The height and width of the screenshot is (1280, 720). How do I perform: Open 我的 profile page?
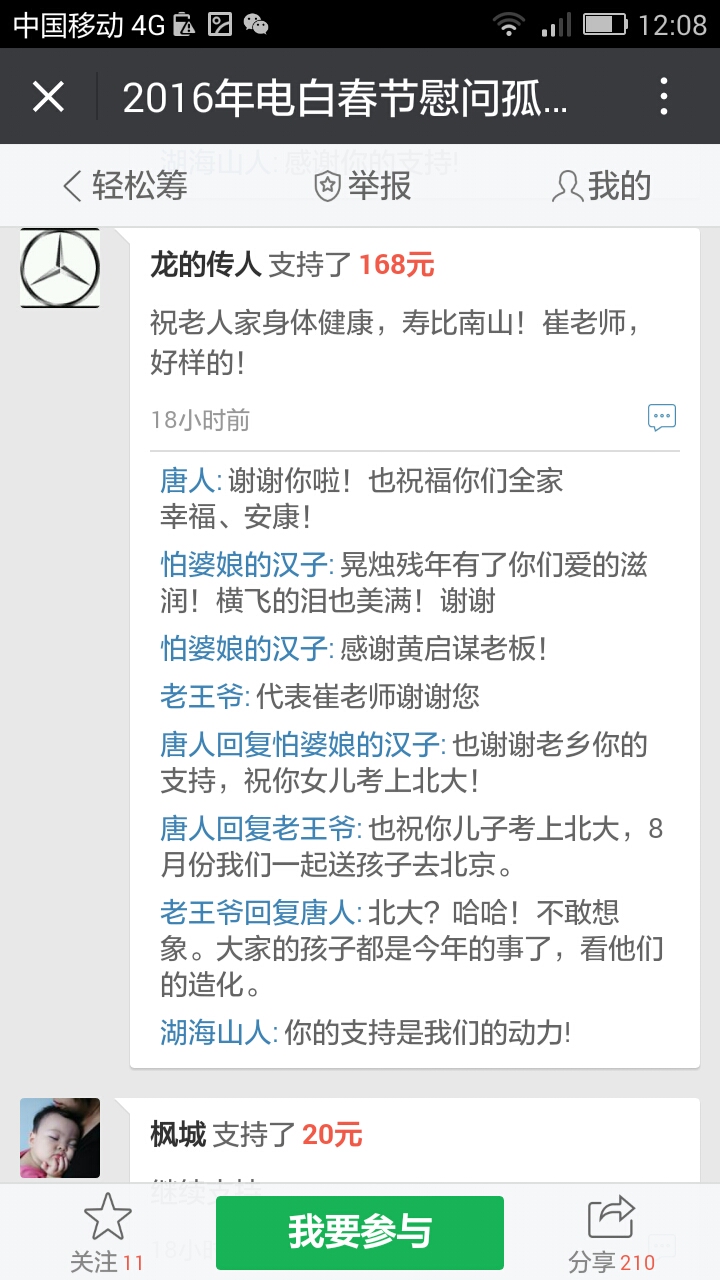pyautogui.click(x=602, y=186)
